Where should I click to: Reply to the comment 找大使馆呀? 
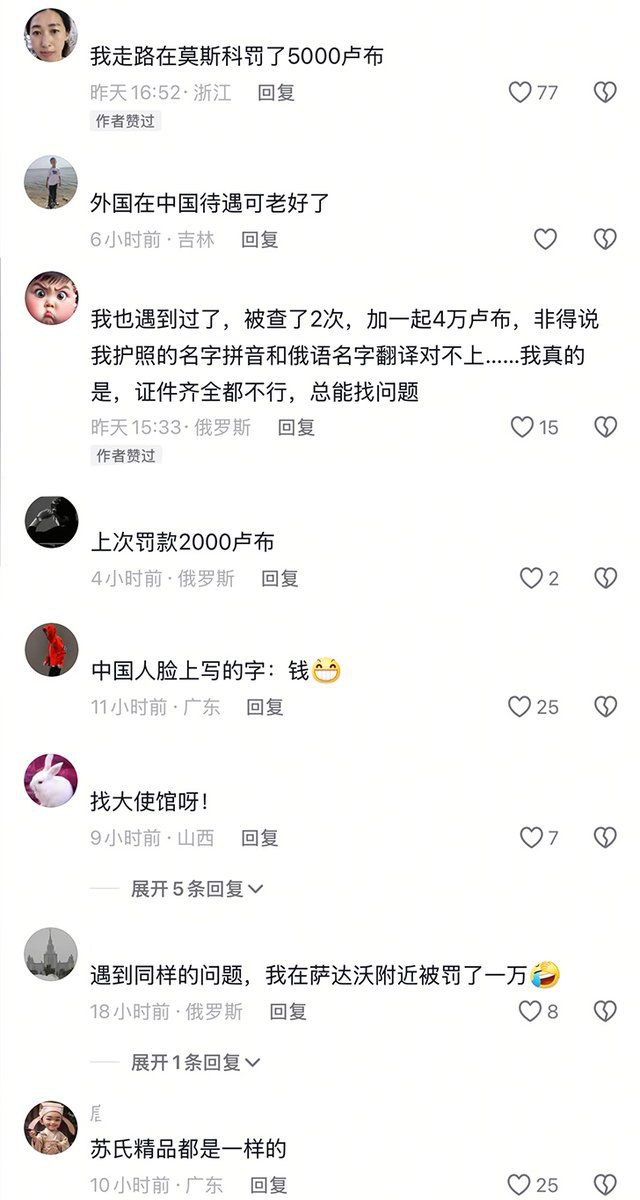pyautogui.click(x=260, y=838)
